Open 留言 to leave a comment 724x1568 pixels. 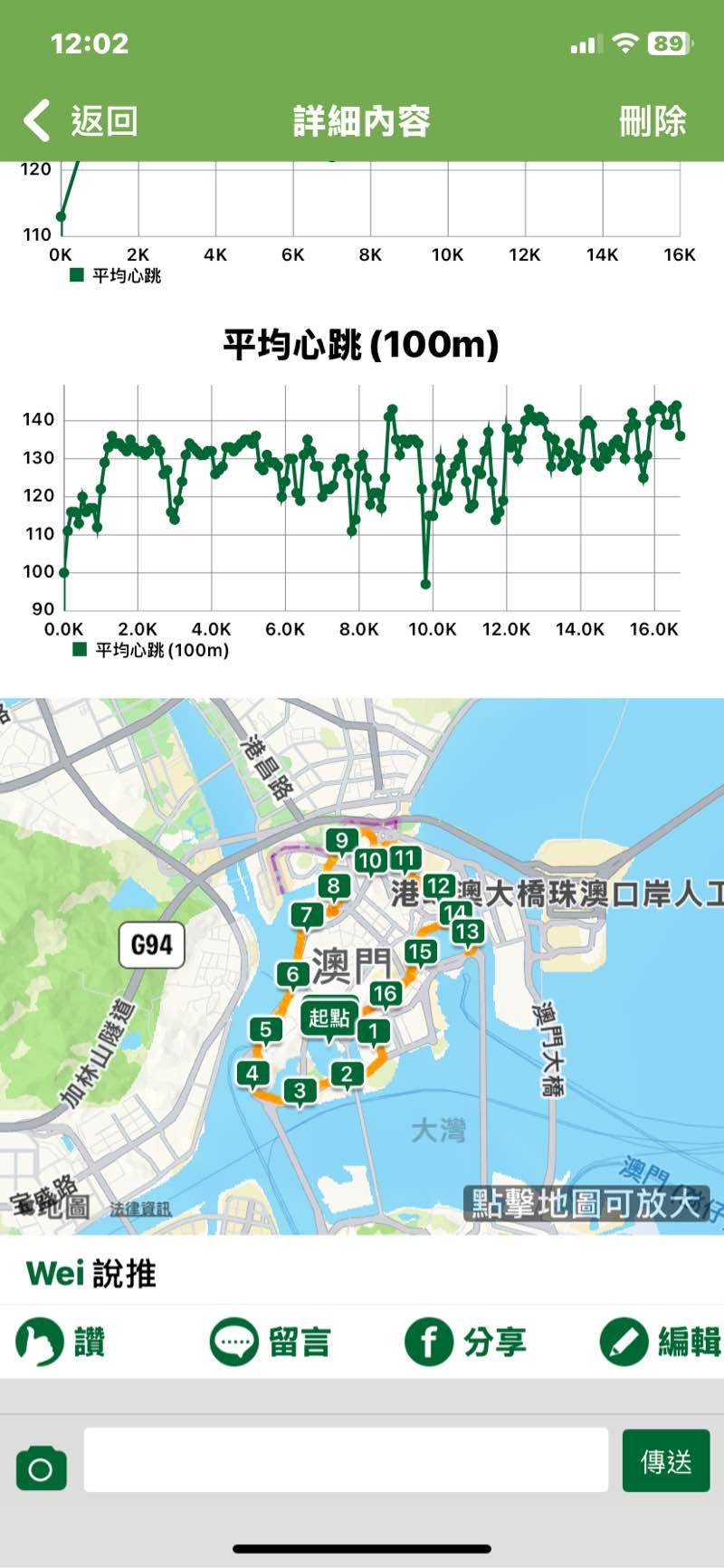click(x=271, y=1341)
